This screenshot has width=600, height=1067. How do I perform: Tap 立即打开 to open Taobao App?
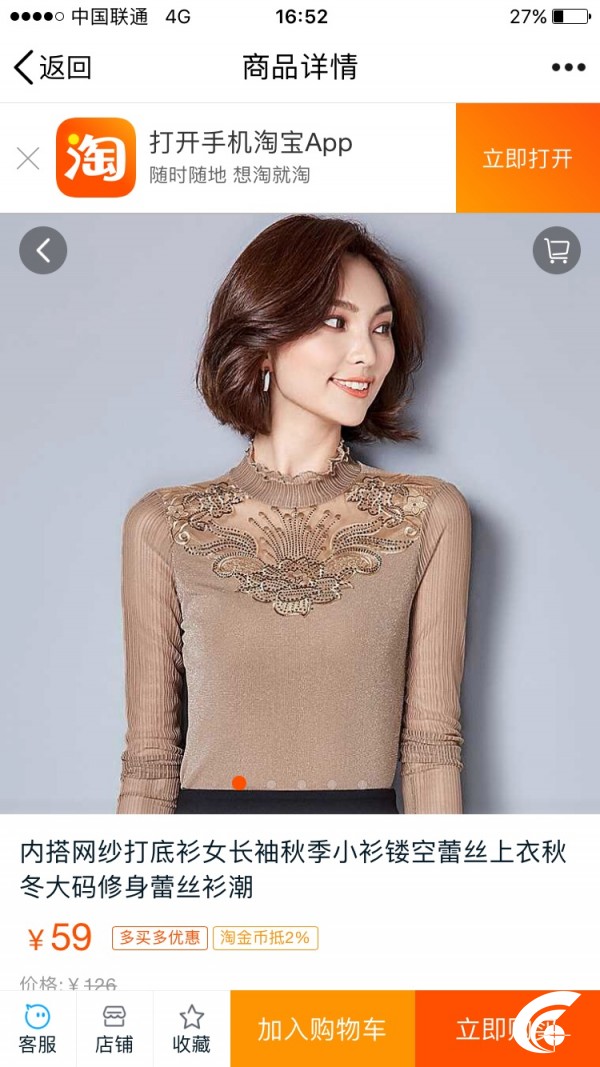[528, 158]
